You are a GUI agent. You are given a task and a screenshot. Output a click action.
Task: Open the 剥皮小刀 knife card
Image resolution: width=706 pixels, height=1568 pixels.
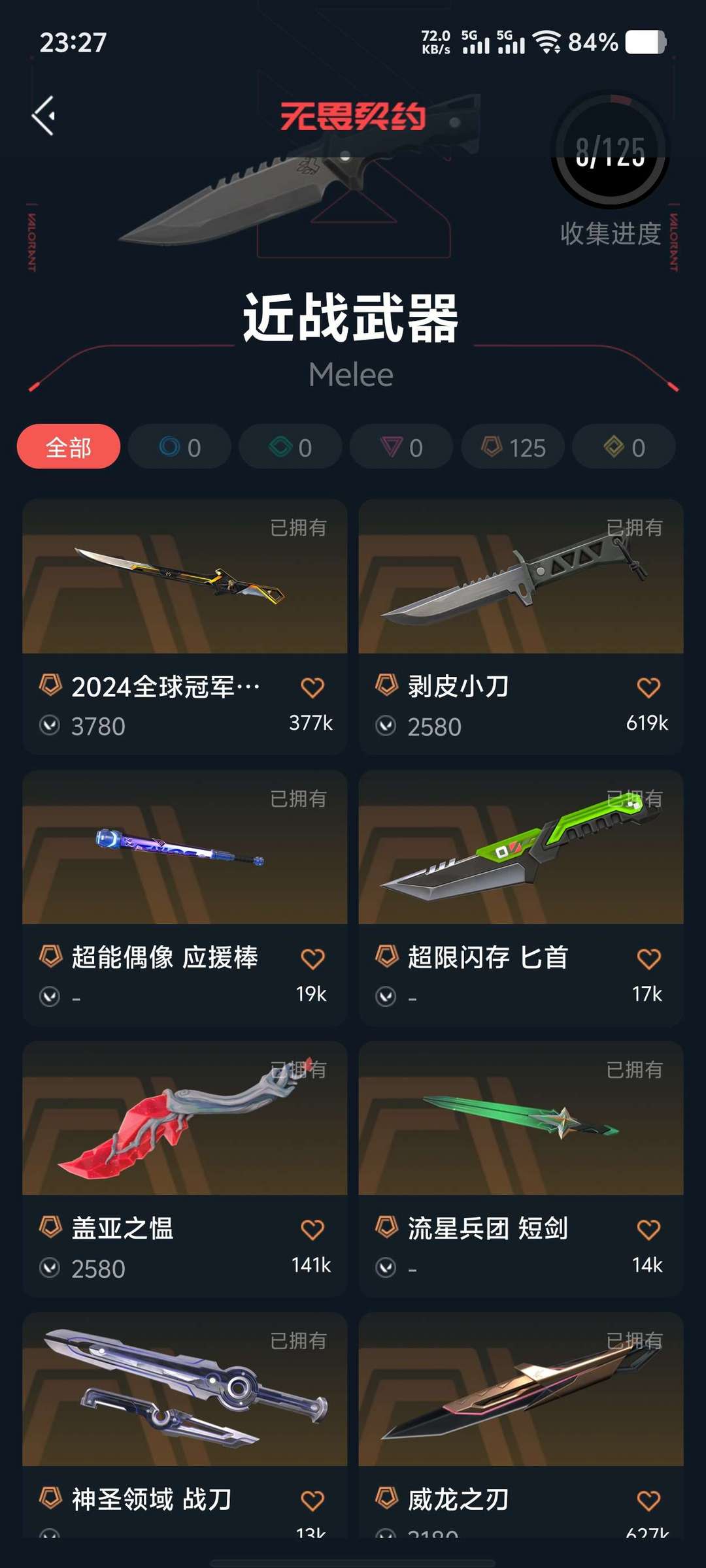[521, 627]
